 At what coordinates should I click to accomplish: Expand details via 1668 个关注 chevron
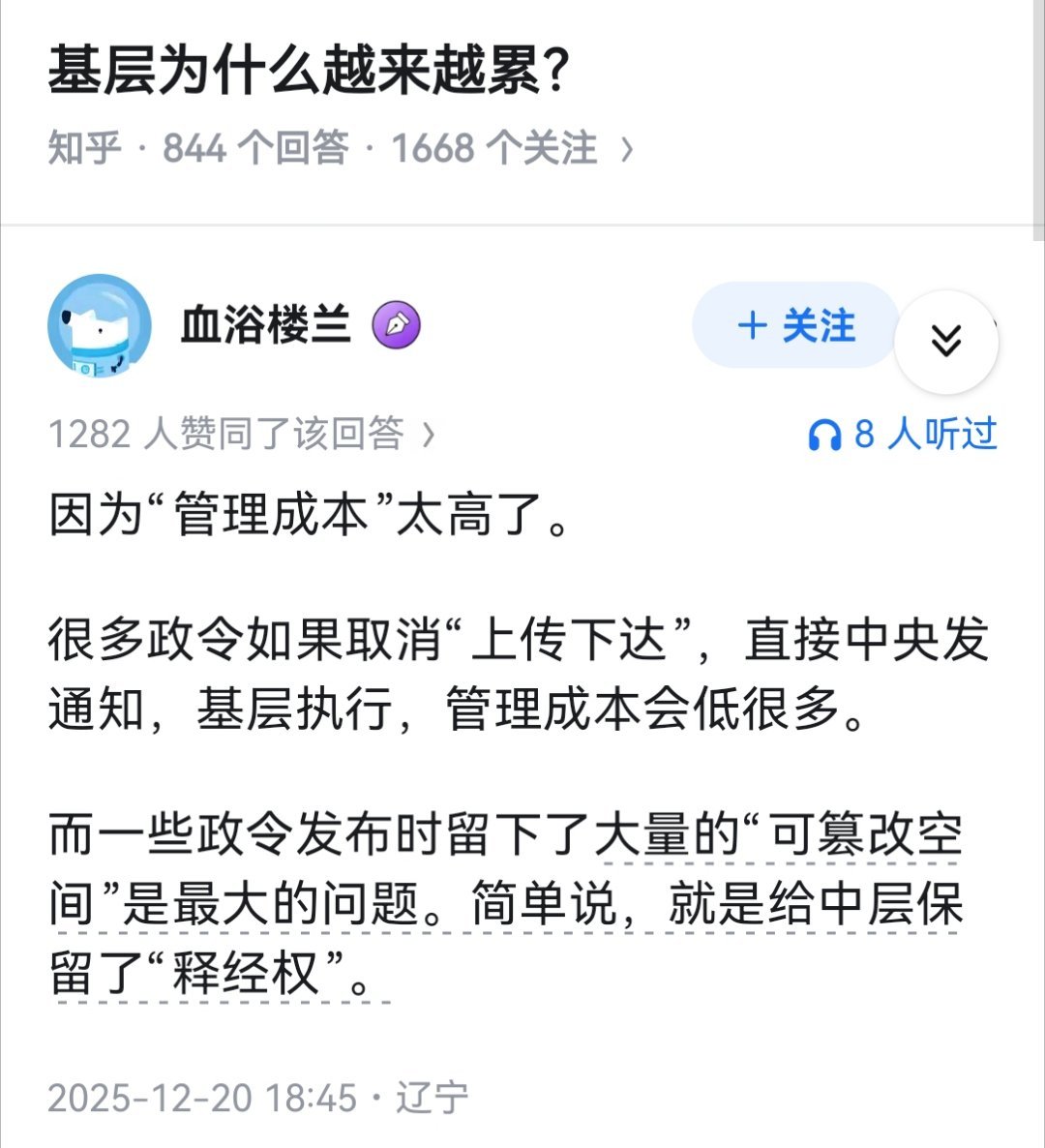625,147
